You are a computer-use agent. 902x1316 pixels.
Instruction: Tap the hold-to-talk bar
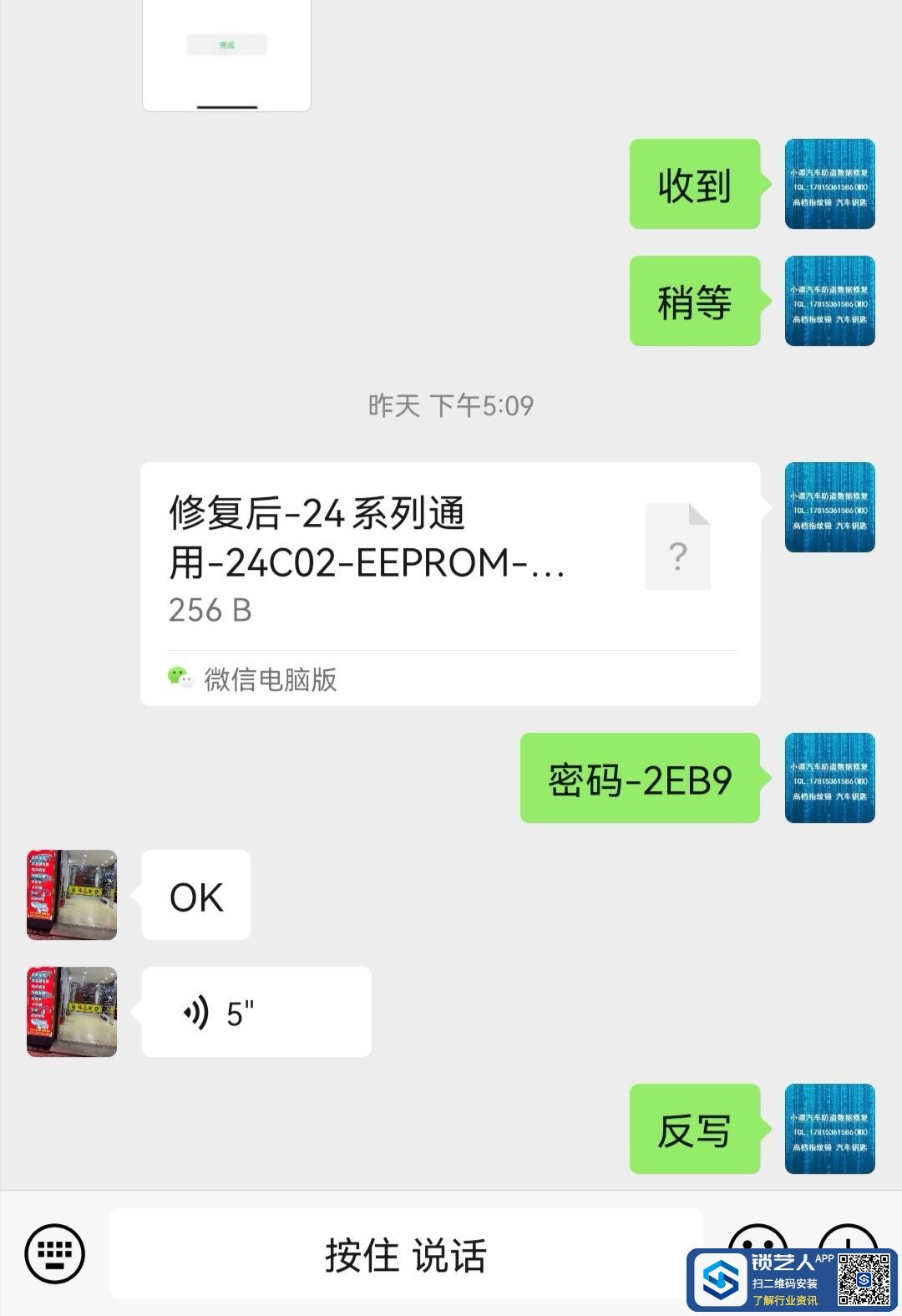click(405, 1254)
